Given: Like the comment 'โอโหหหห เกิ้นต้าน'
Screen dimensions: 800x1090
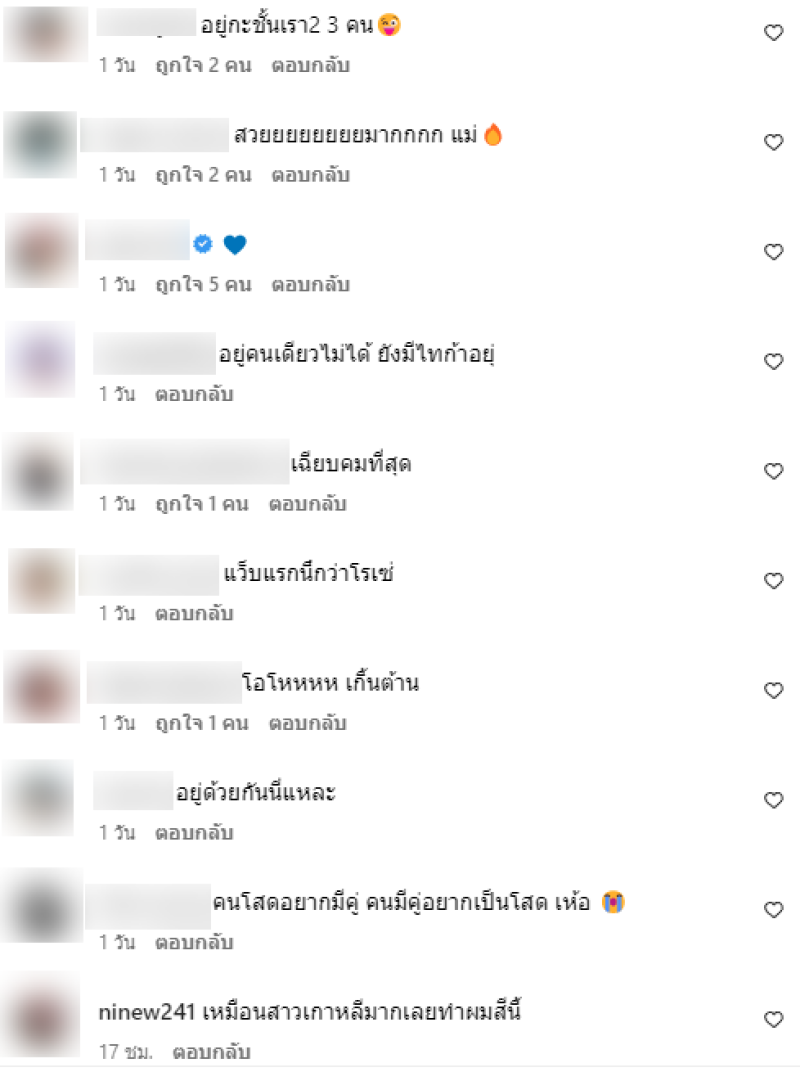Looking at the screenshot, I should pos(773,690).
